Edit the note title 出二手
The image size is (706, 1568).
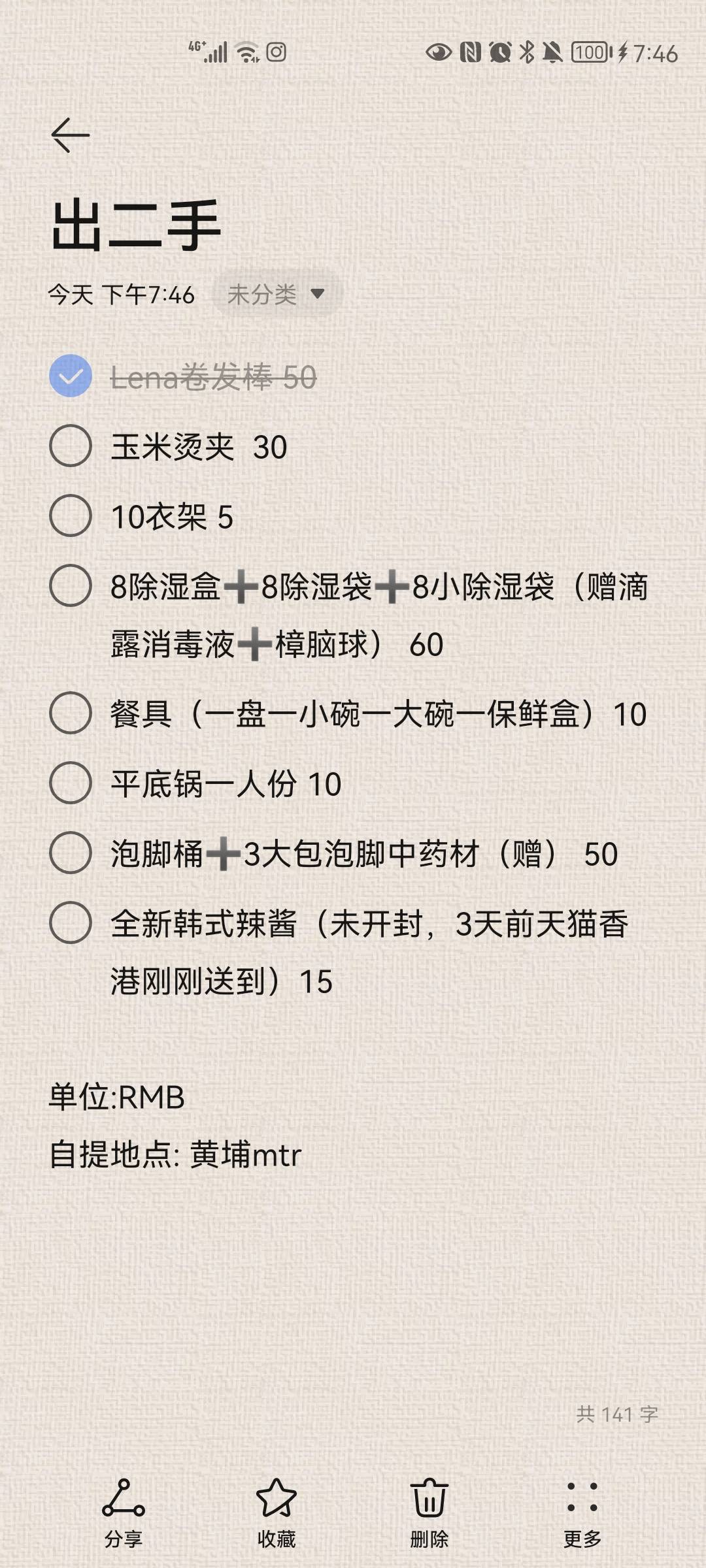[137, 225]
